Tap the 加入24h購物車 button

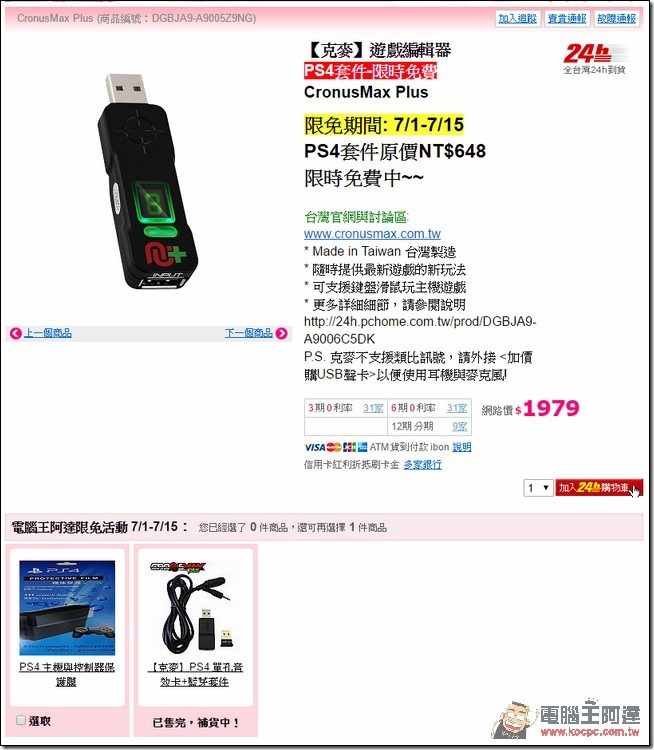[599, 488]
